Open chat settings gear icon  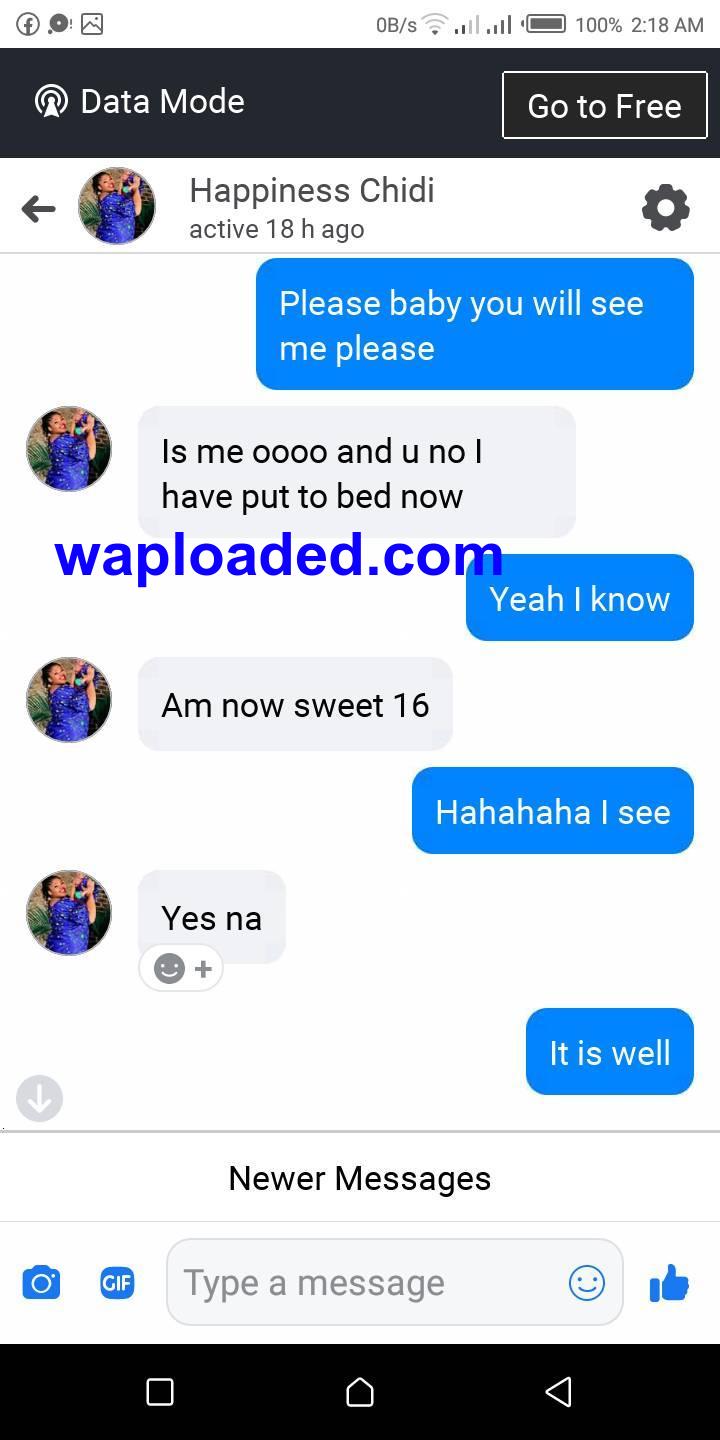pyautogui.click(x=665, y=208)
